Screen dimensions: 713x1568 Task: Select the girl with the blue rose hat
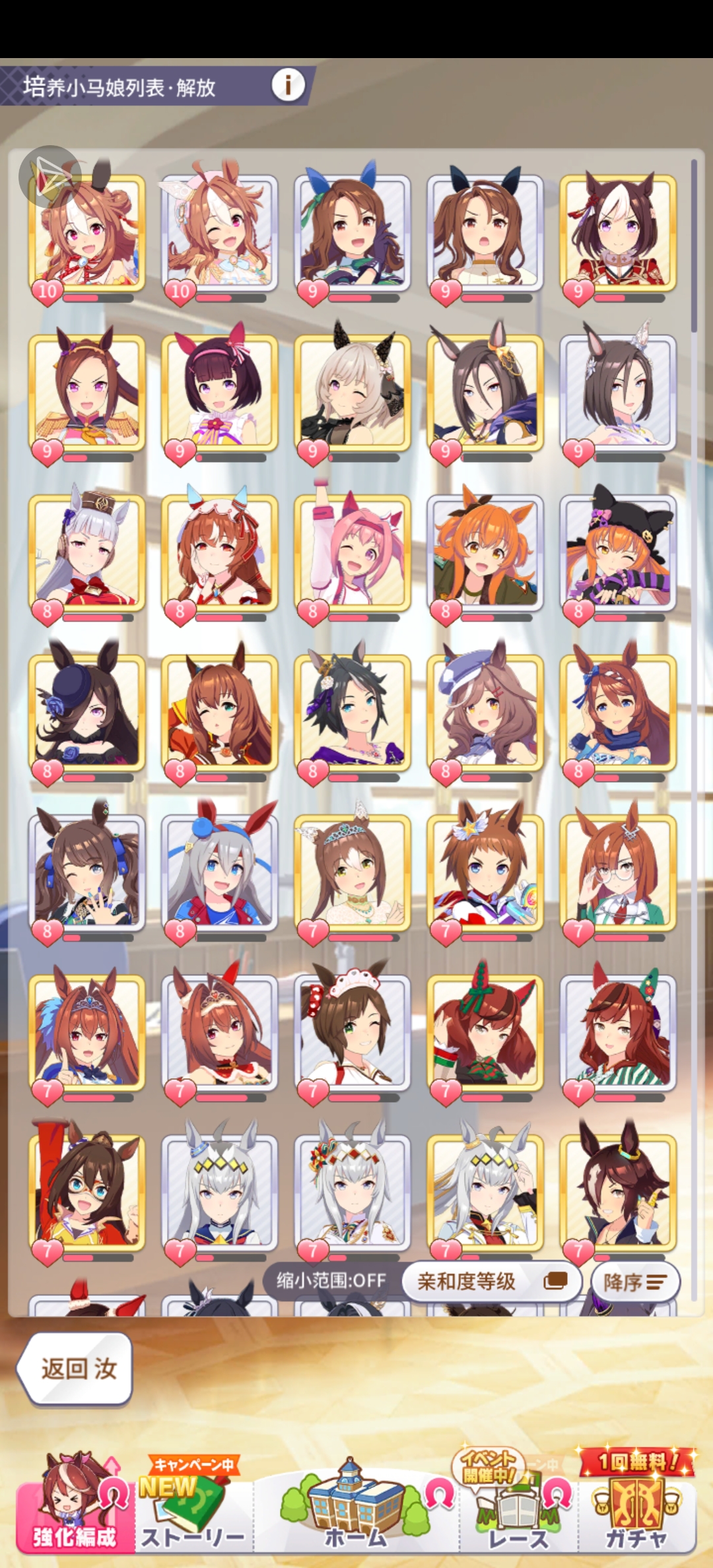(86, 711)
